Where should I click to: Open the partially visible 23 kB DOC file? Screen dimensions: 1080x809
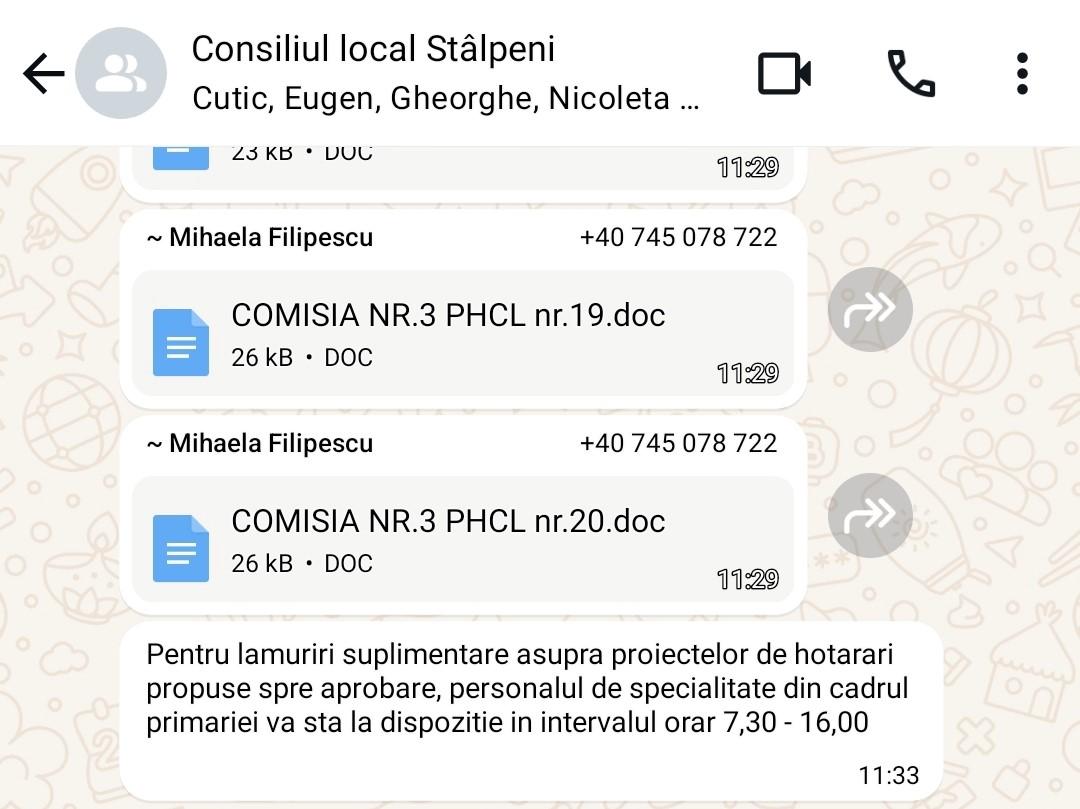pos(463,167)
